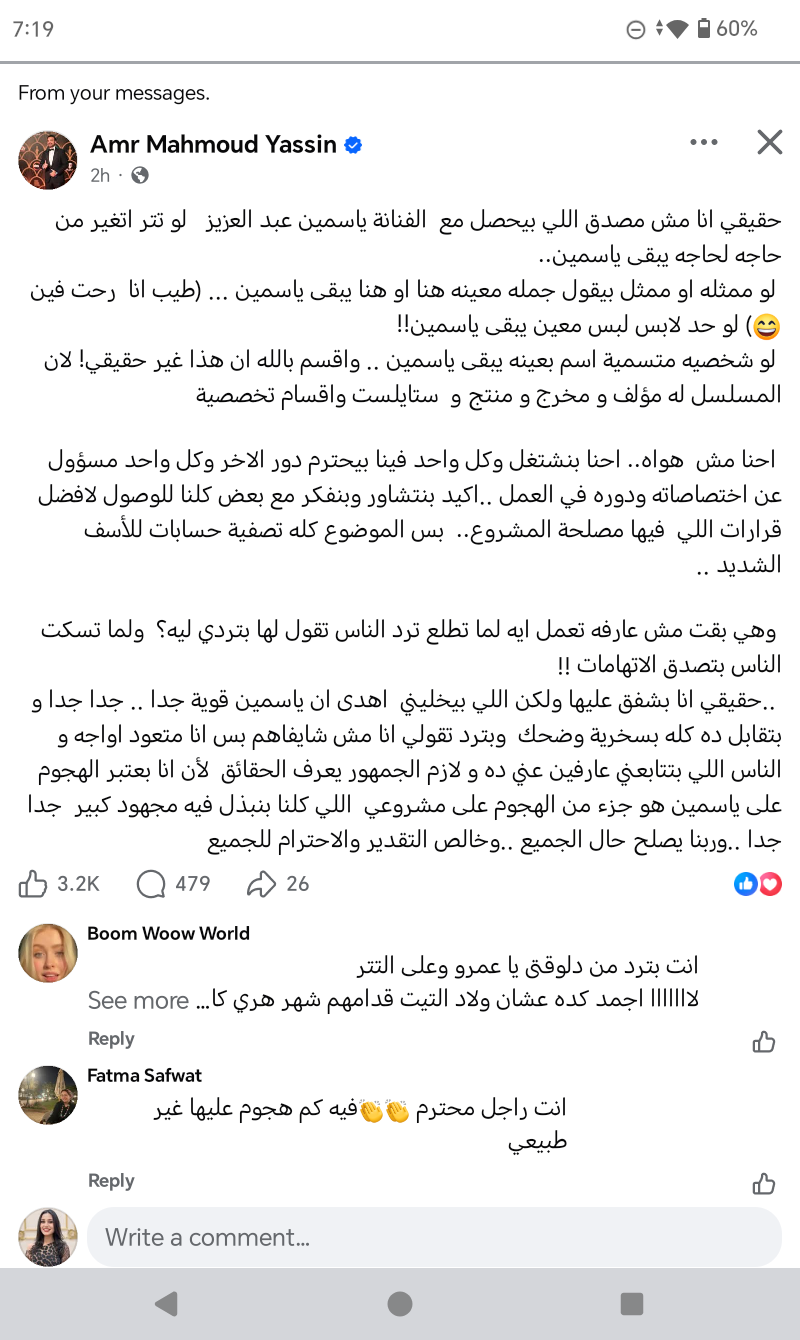Expand Boom Woow World's comment with See more
Screen dimensions: 800x1340
[x=138, y=1001]
